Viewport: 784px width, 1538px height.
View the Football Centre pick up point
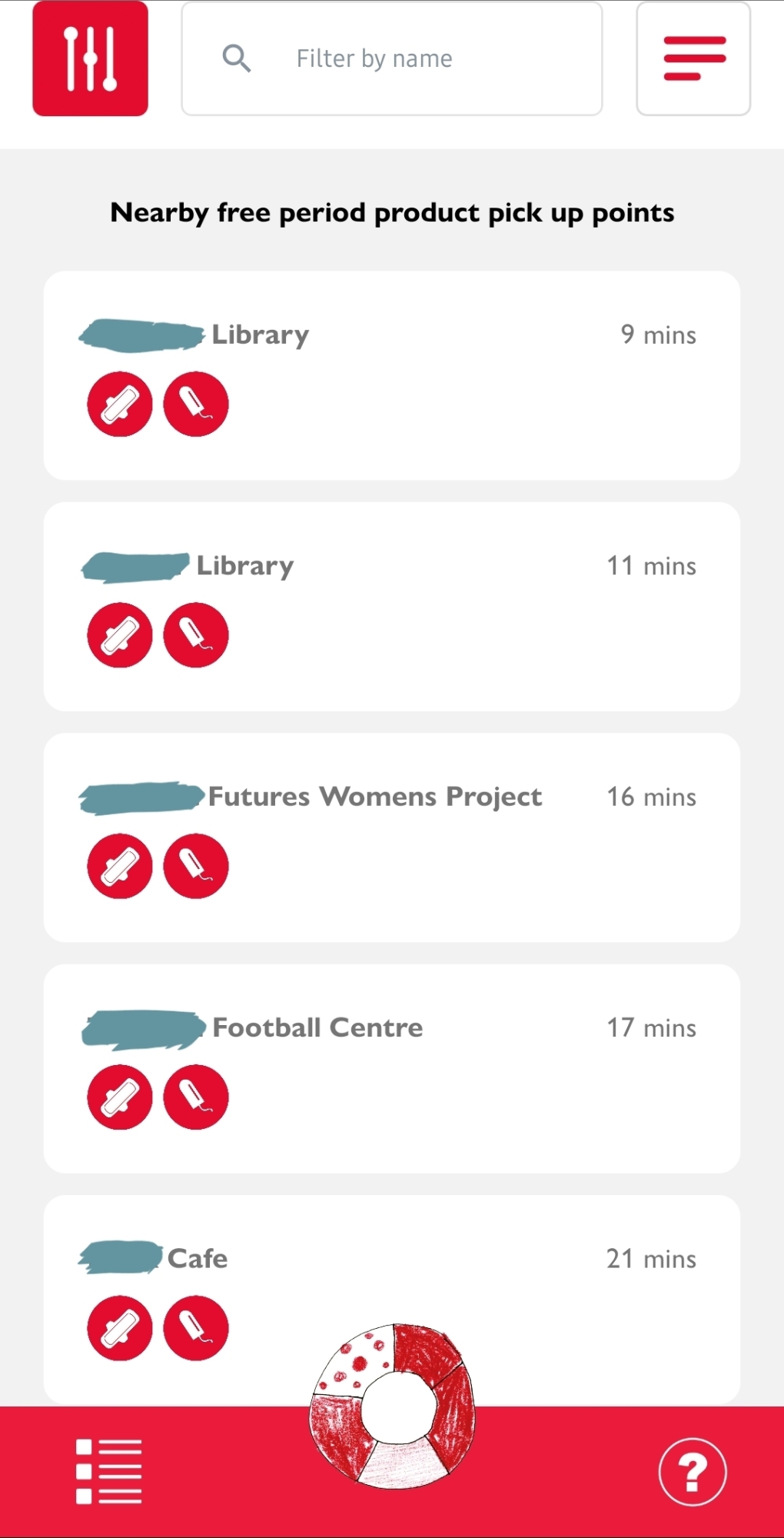point(392,1067)
